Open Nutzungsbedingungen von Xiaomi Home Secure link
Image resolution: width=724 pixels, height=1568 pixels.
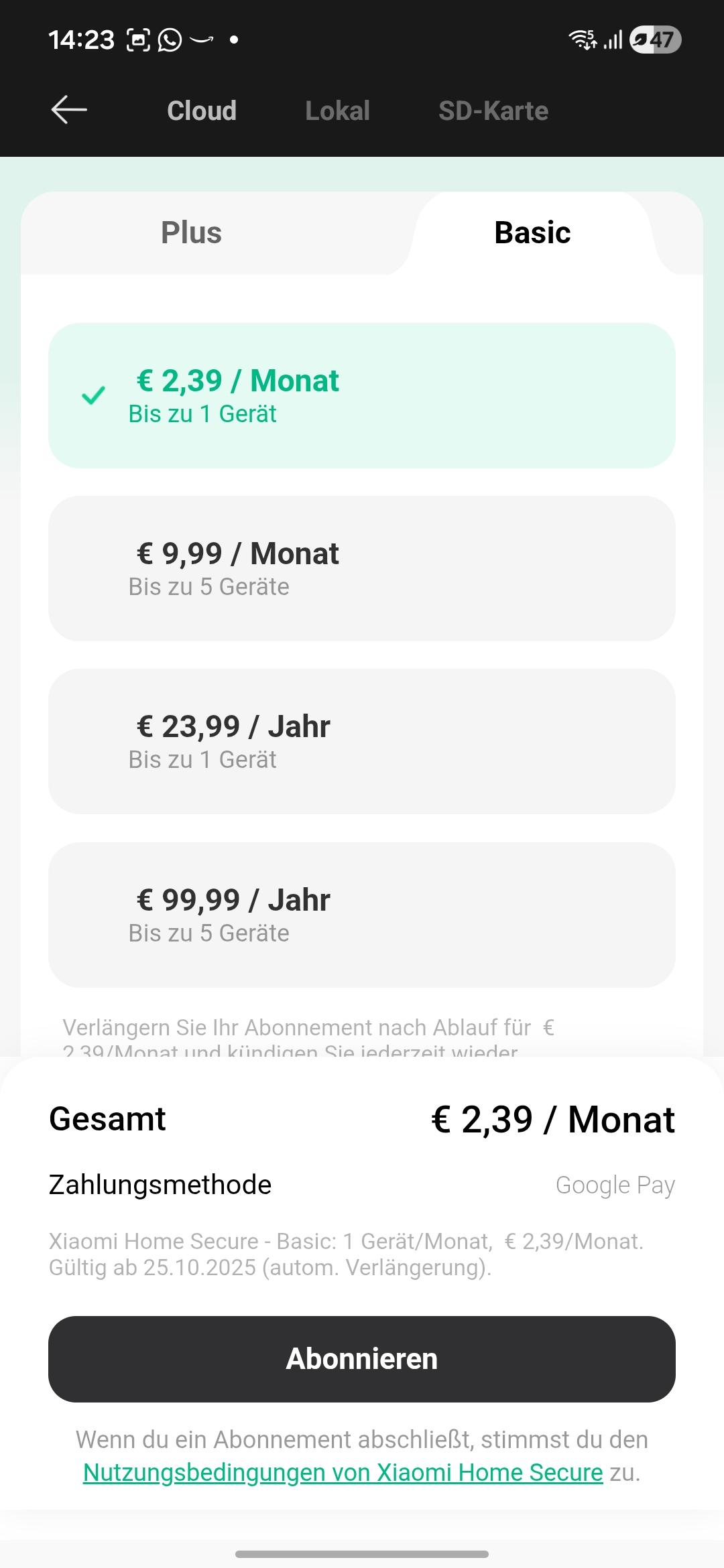[x=343, y=1473]
